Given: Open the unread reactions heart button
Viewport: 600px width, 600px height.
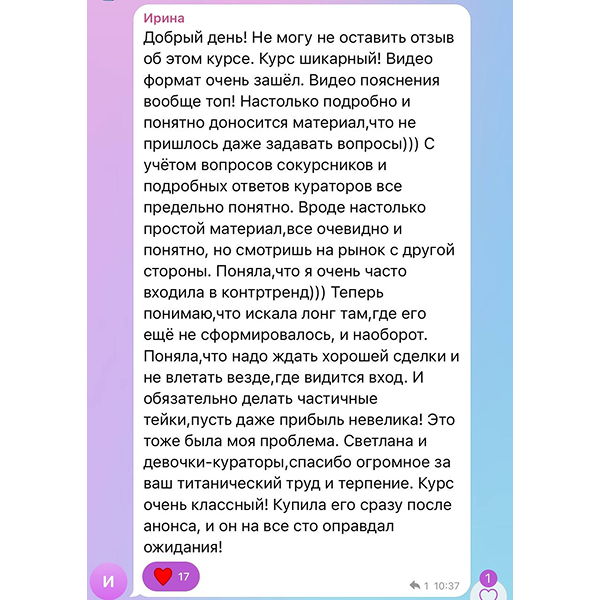Looking at the screenshot, I should (488, 590).
